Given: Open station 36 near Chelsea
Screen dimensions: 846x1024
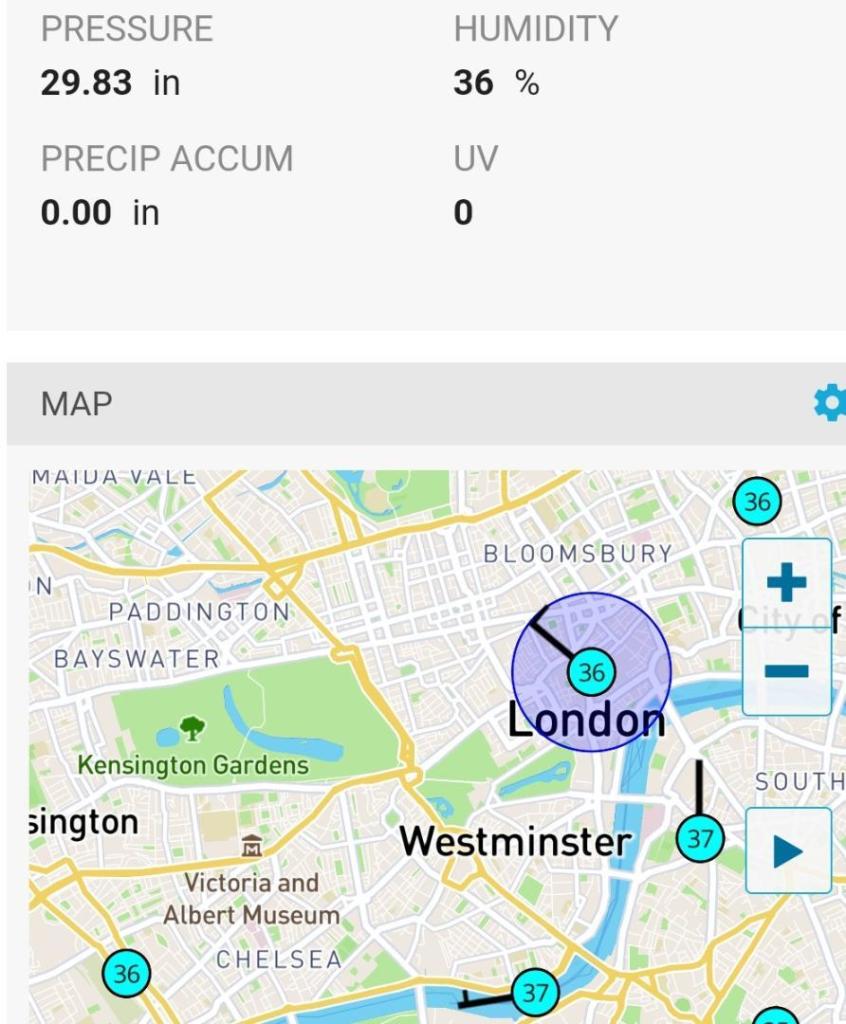Looking at the screenshot, I should point(126,973).
